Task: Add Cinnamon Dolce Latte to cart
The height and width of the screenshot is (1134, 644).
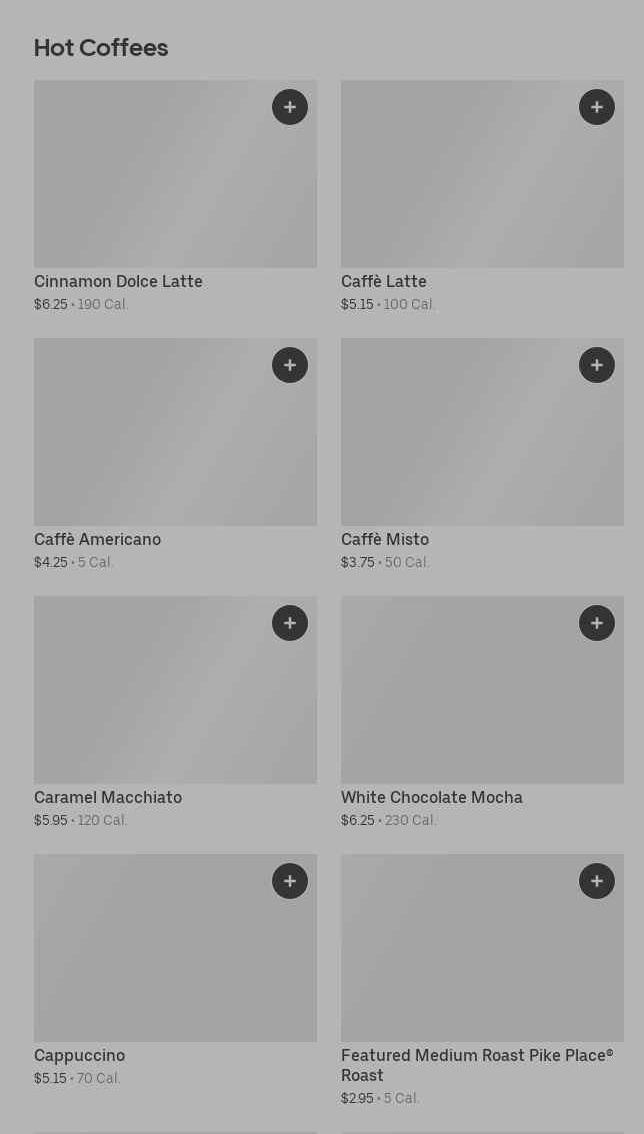Action: coord(290,107)
